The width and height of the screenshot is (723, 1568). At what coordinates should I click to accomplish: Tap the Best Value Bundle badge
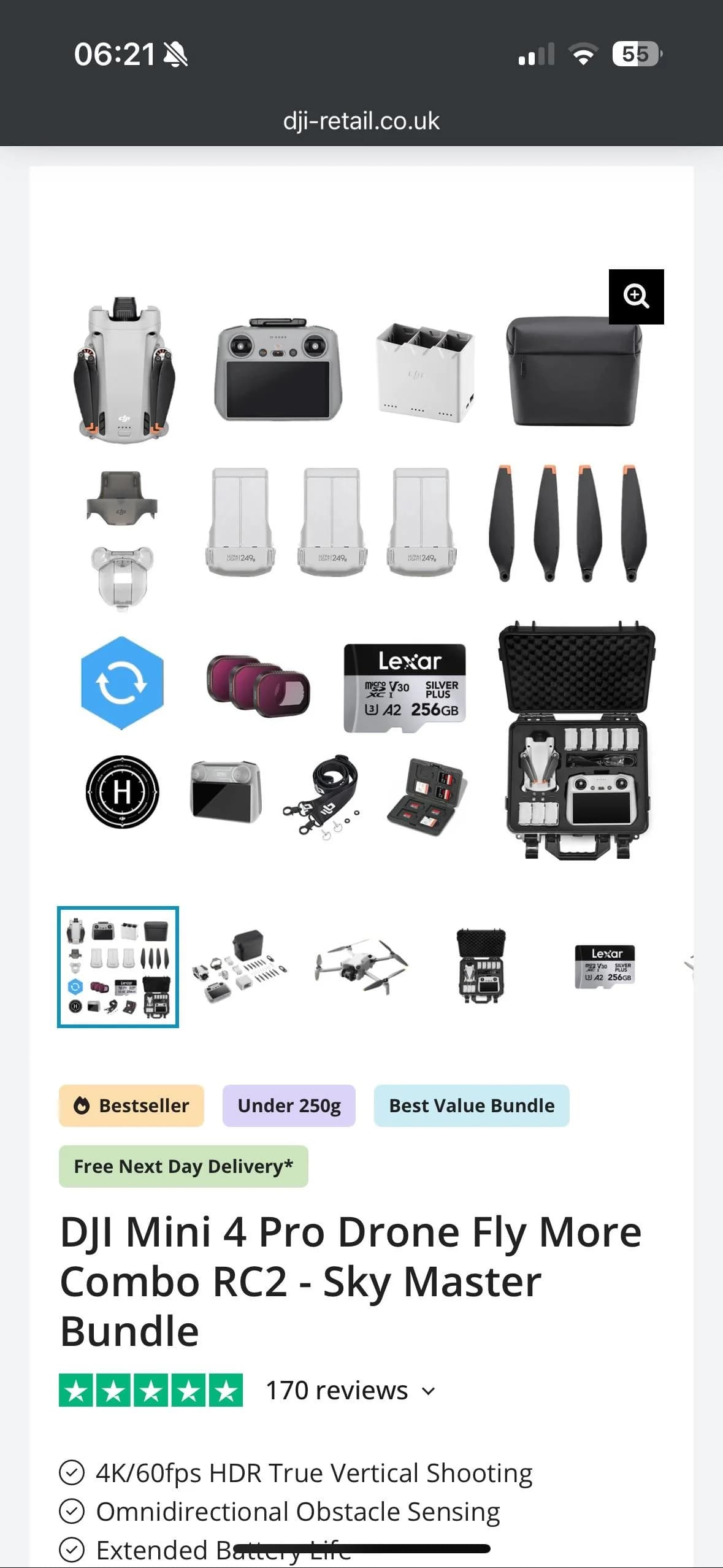(x=472, y=1105)
